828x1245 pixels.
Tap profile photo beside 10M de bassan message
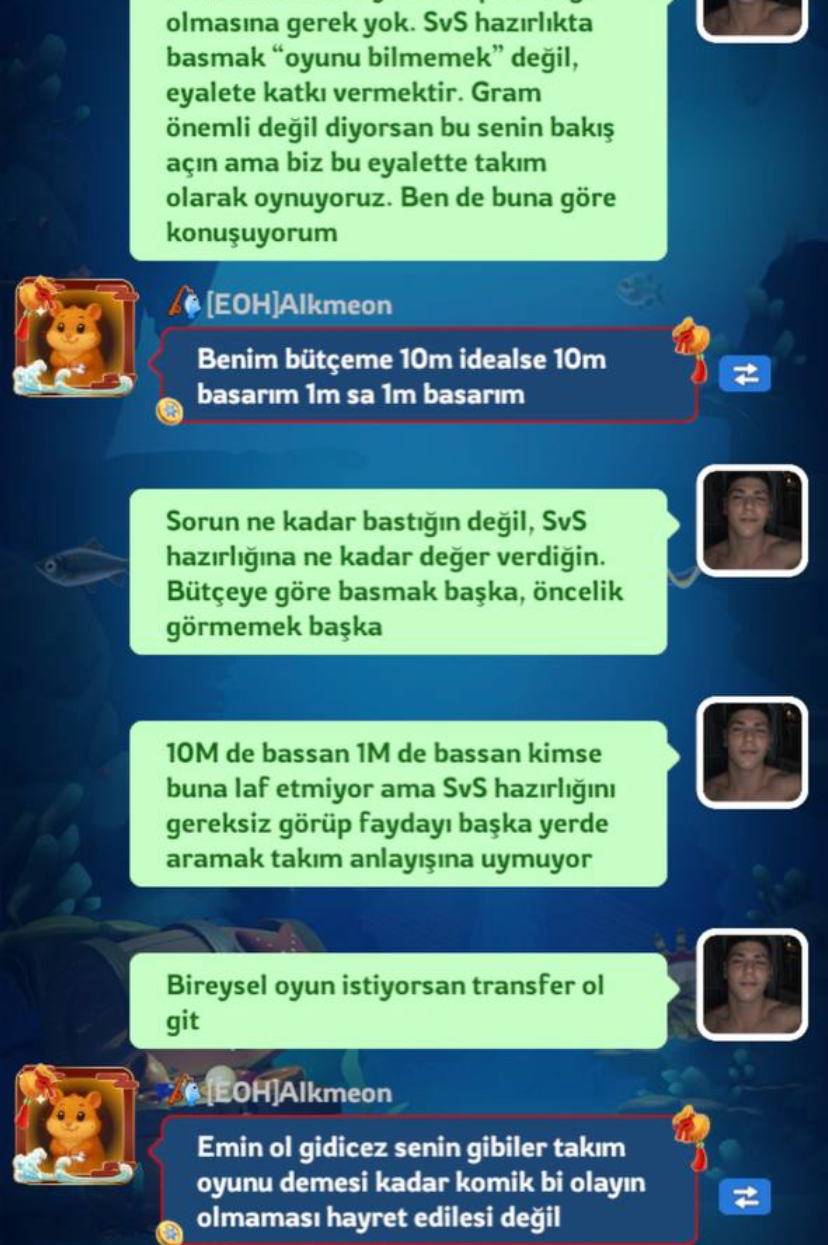click(752, 753)
